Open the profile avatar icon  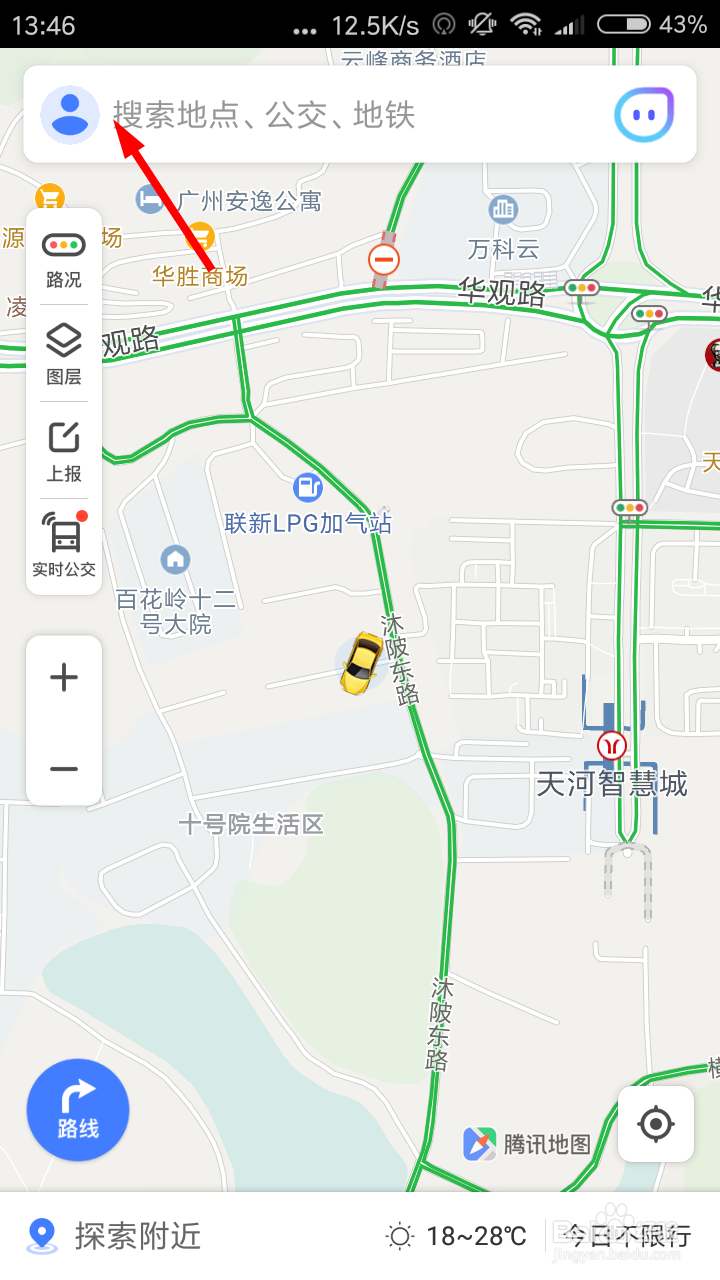click(x=69, y=115)
